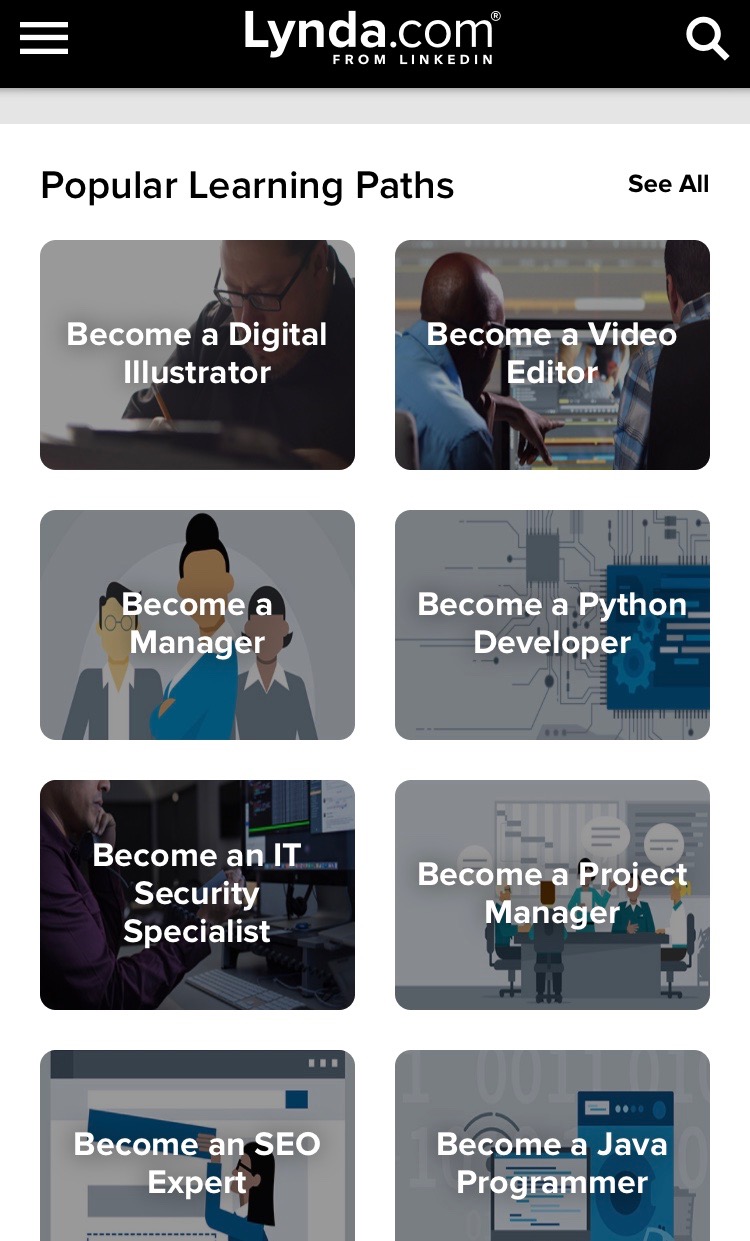750x1241 pixels.
Task: Tap the Lynda.com home logo
Action: click(x=372, y=38)
